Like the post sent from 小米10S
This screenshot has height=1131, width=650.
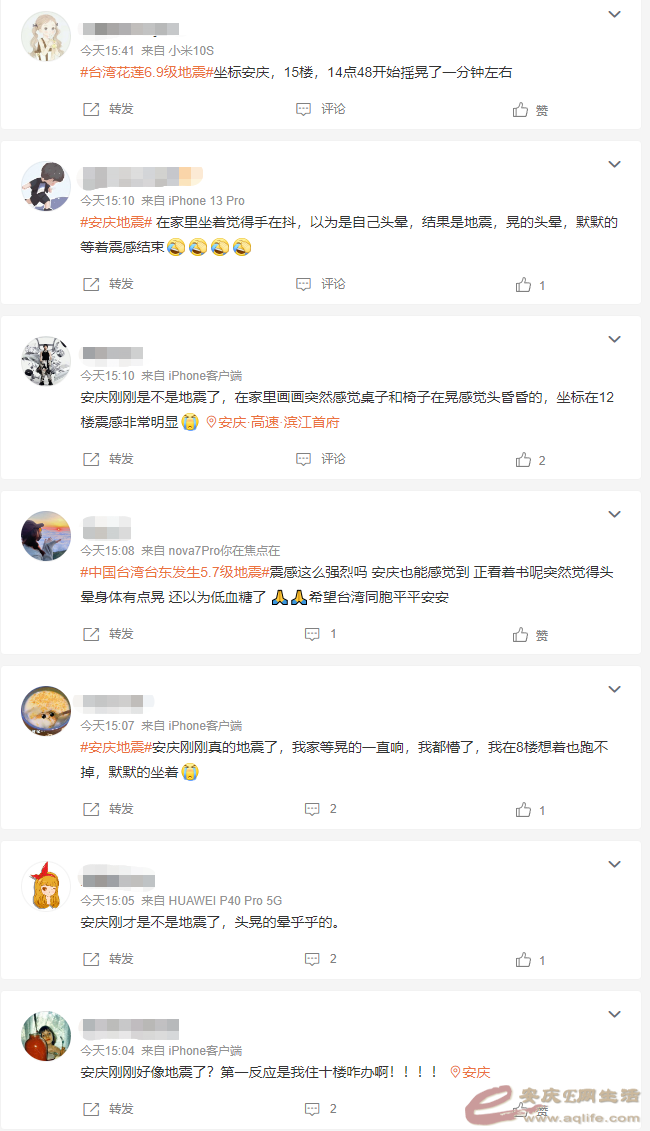pyautogui.click(x=531, y=110)
